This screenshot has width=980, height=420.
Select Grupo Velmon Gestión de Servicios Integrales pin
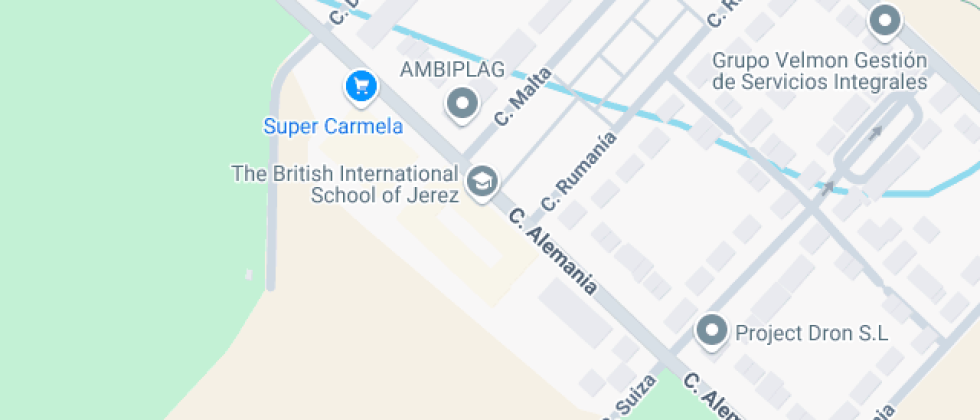[885, 23]
